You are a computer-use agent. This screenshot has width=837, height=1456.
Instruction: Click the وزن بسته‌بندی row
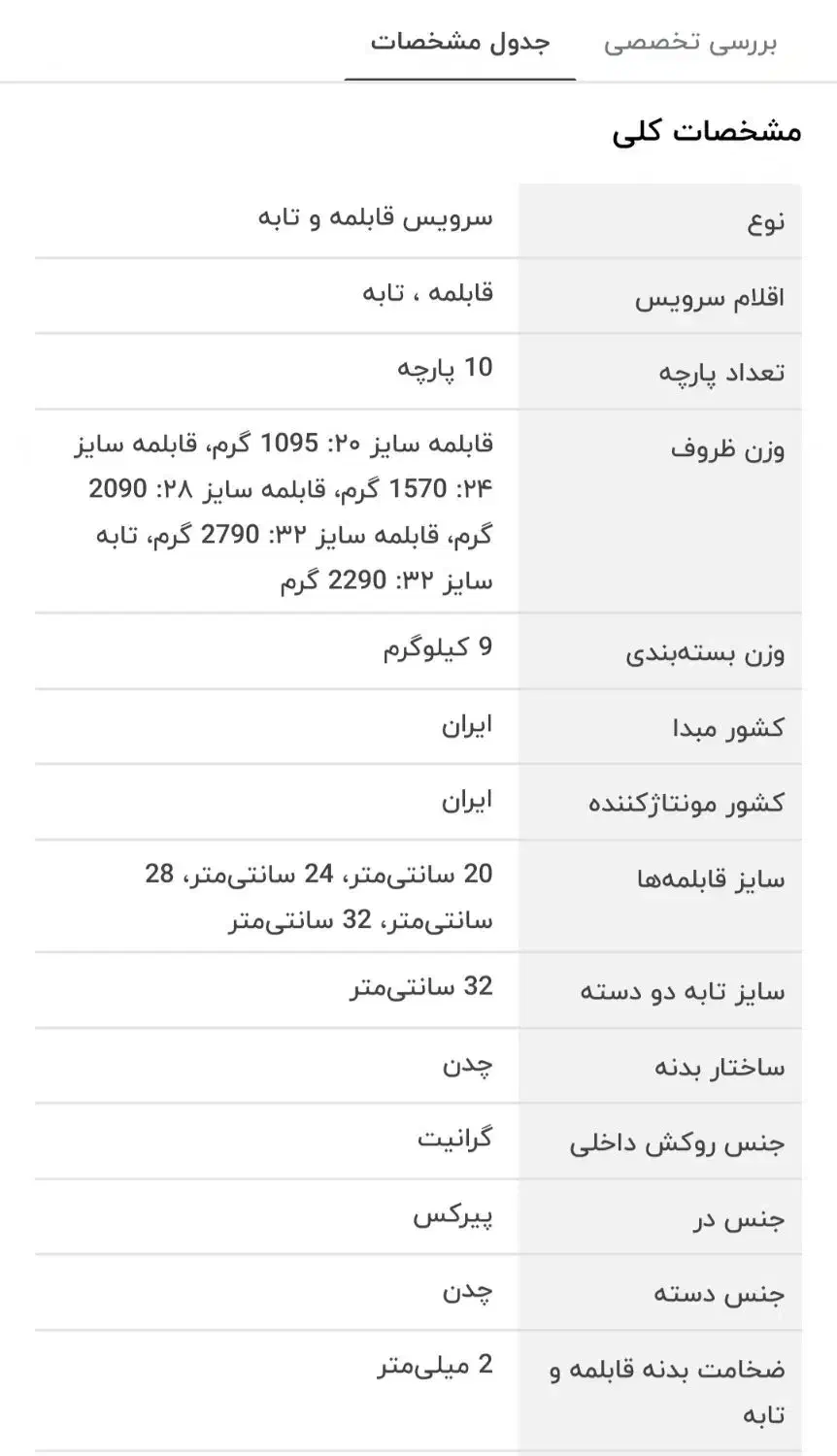coord(716,651)
